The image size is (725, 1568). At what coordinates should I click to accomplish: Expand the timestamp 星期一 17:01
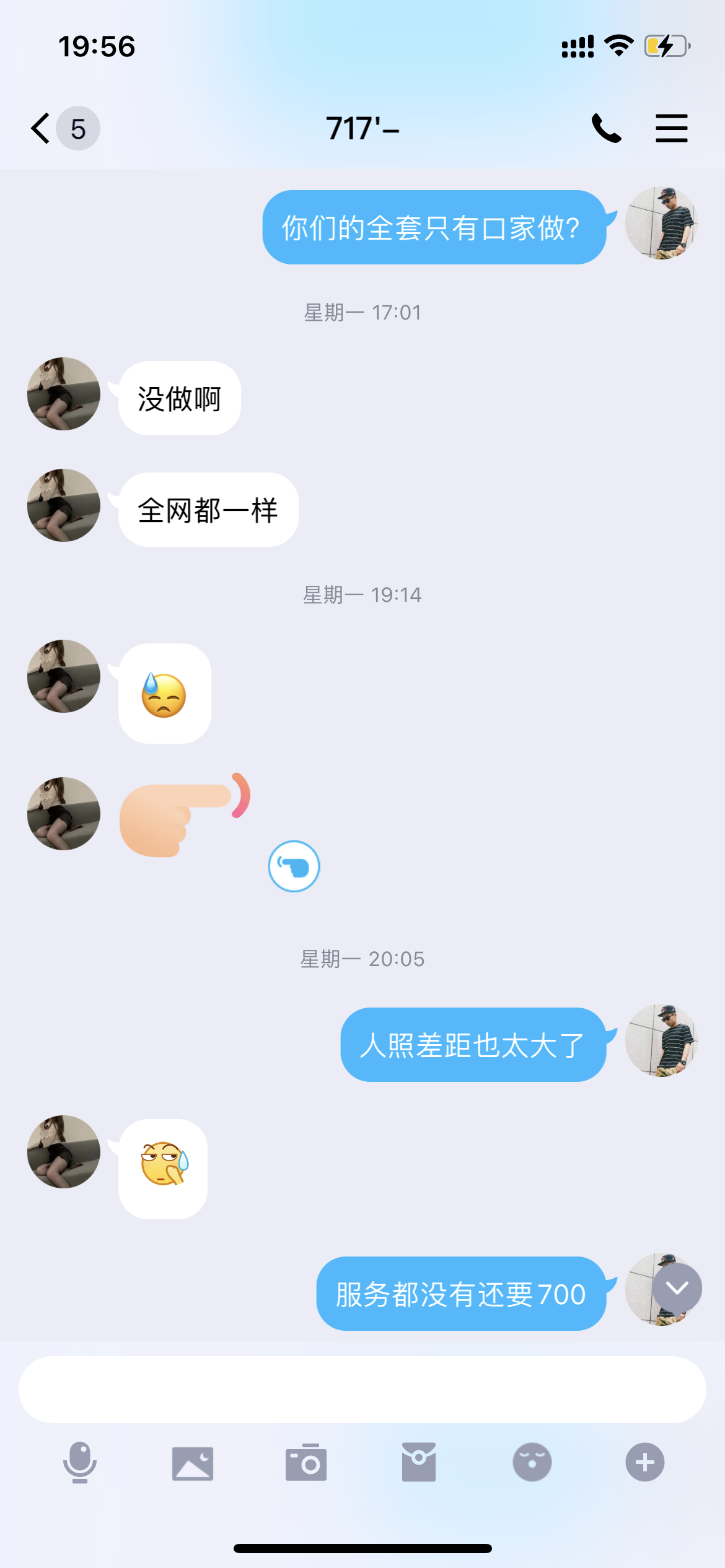pyautogui.click(x=362, y=313)
